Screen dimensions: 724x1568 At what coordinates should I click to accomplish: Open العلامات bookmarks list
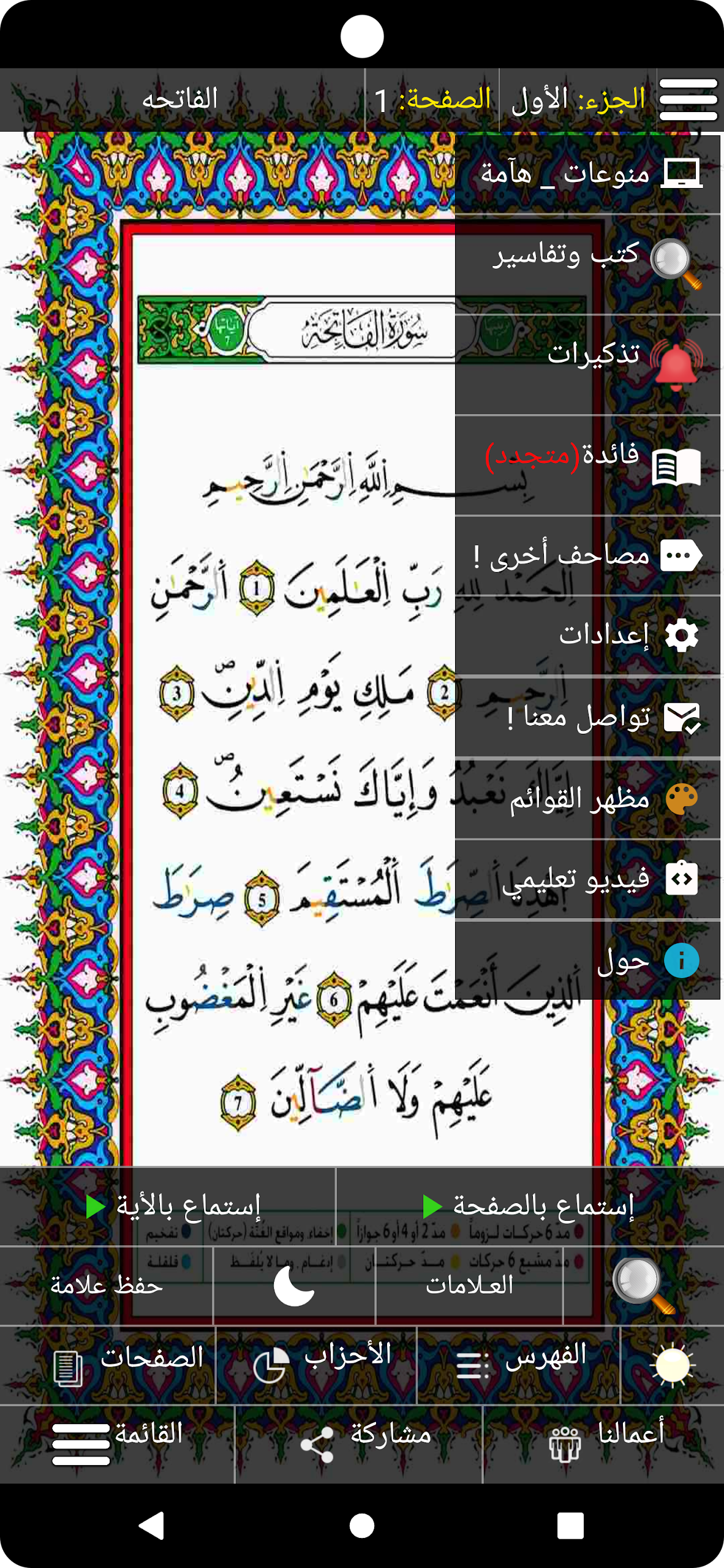click(x=469, y=1285)
